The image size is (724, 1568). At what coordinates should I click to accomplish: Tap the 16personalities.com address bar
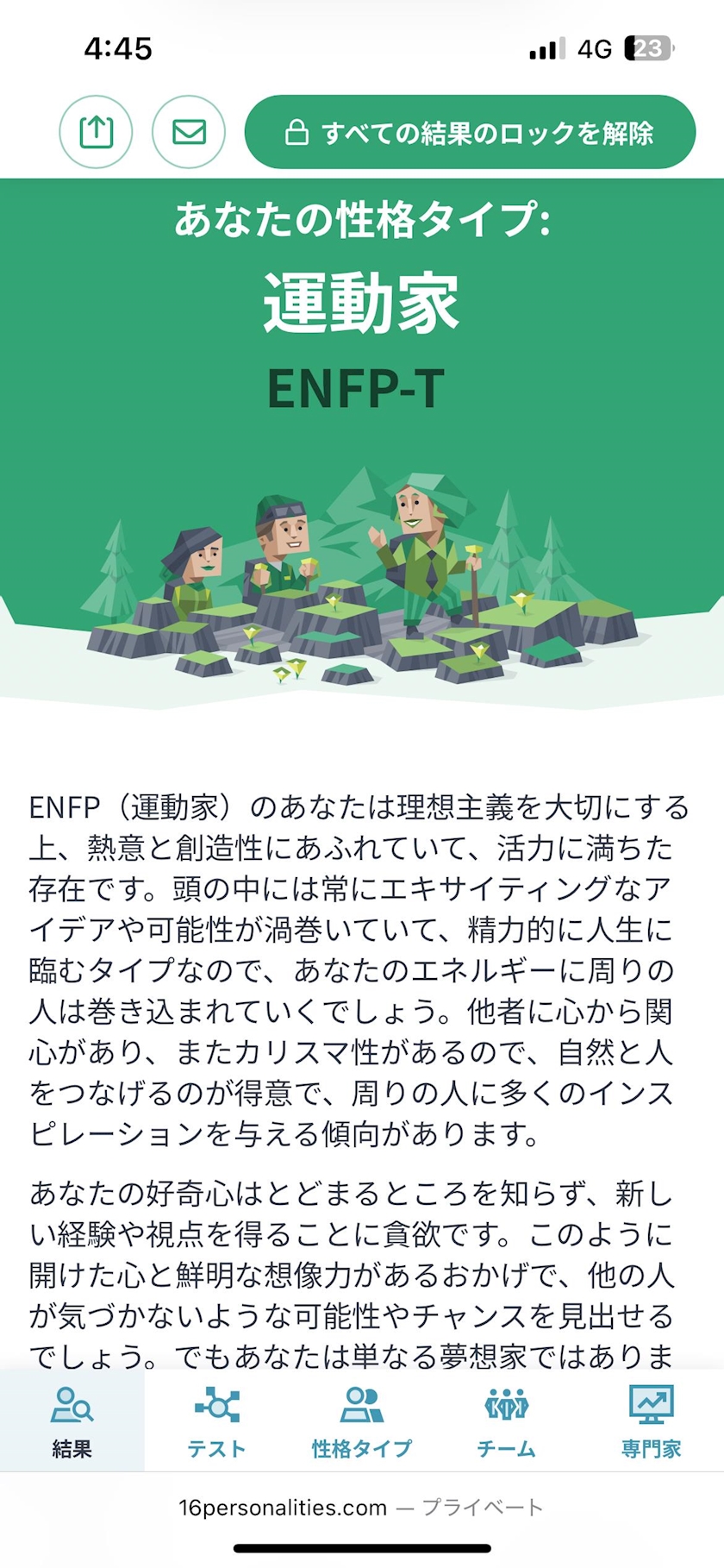[361, 1507]
